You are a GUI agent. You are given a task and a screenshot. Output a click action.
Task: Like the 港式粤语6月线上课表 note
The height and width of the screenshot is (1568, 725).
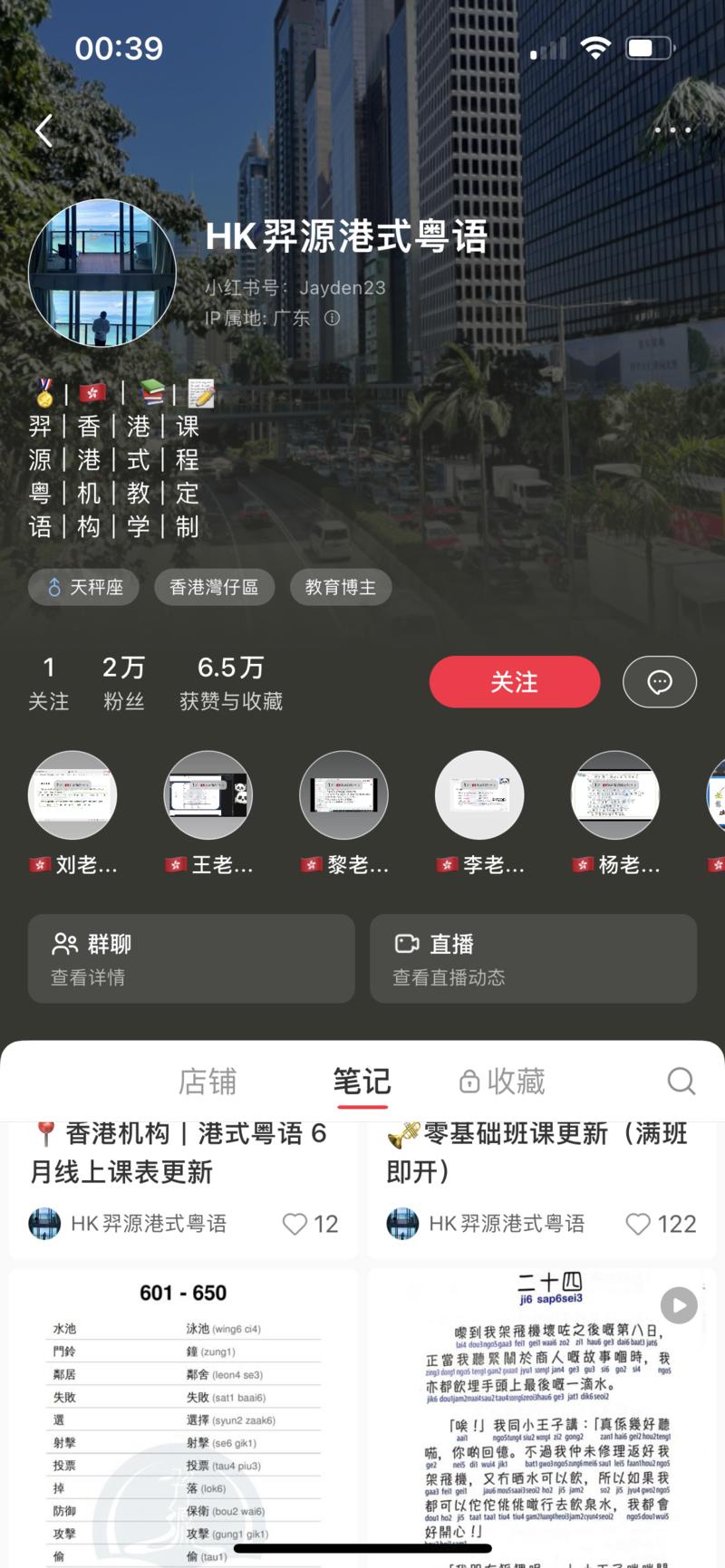295,1224
